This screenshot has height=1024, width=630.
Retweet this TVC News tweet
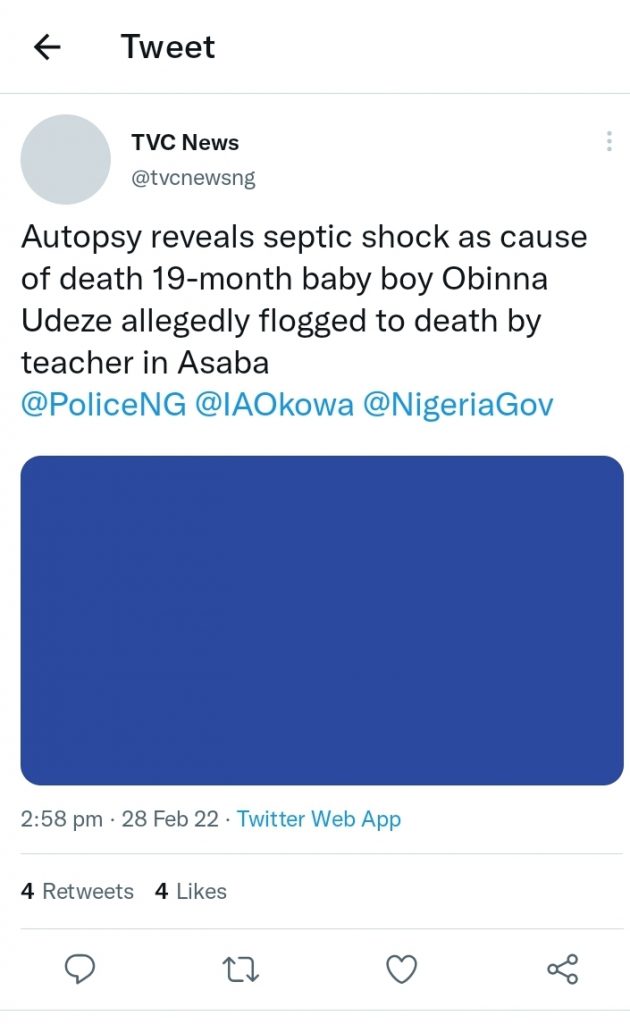(x=241, y=968)
